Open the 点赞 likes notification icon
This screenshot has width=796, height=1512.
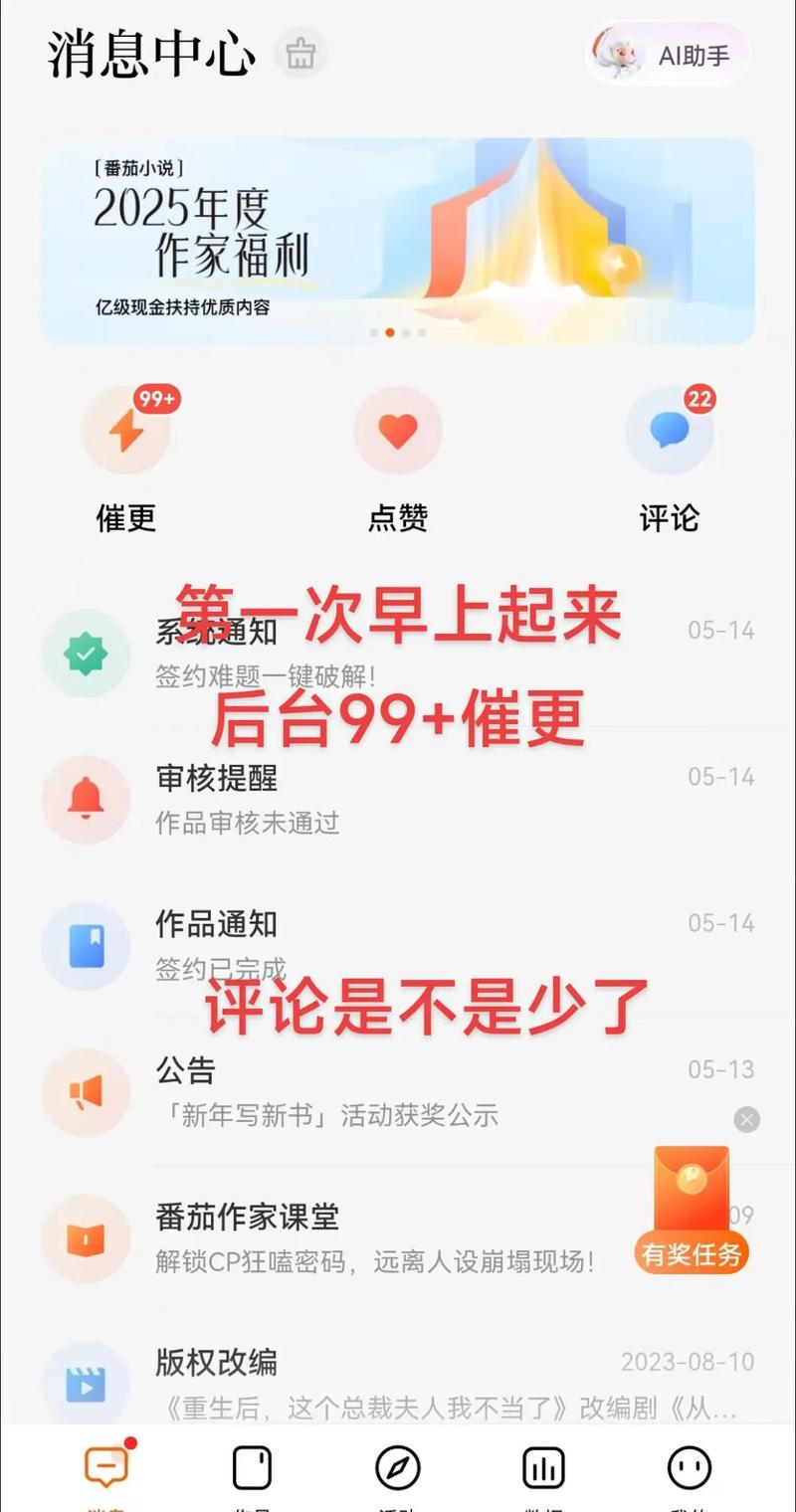click(398, 430)
